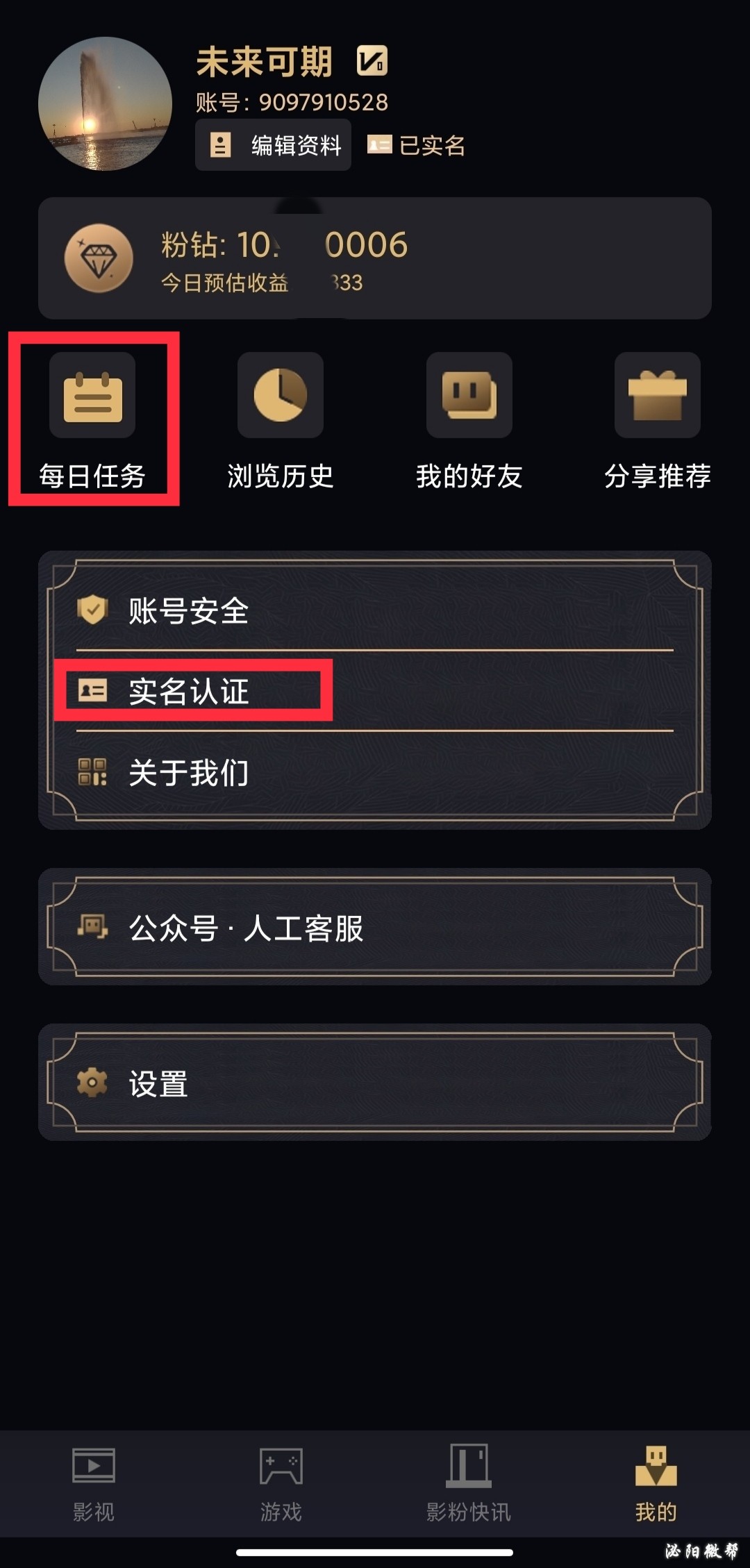Viewport: 750px width, 1568px height.
Task: Open 账号安全 account security
Action: [x=375, y=611]
